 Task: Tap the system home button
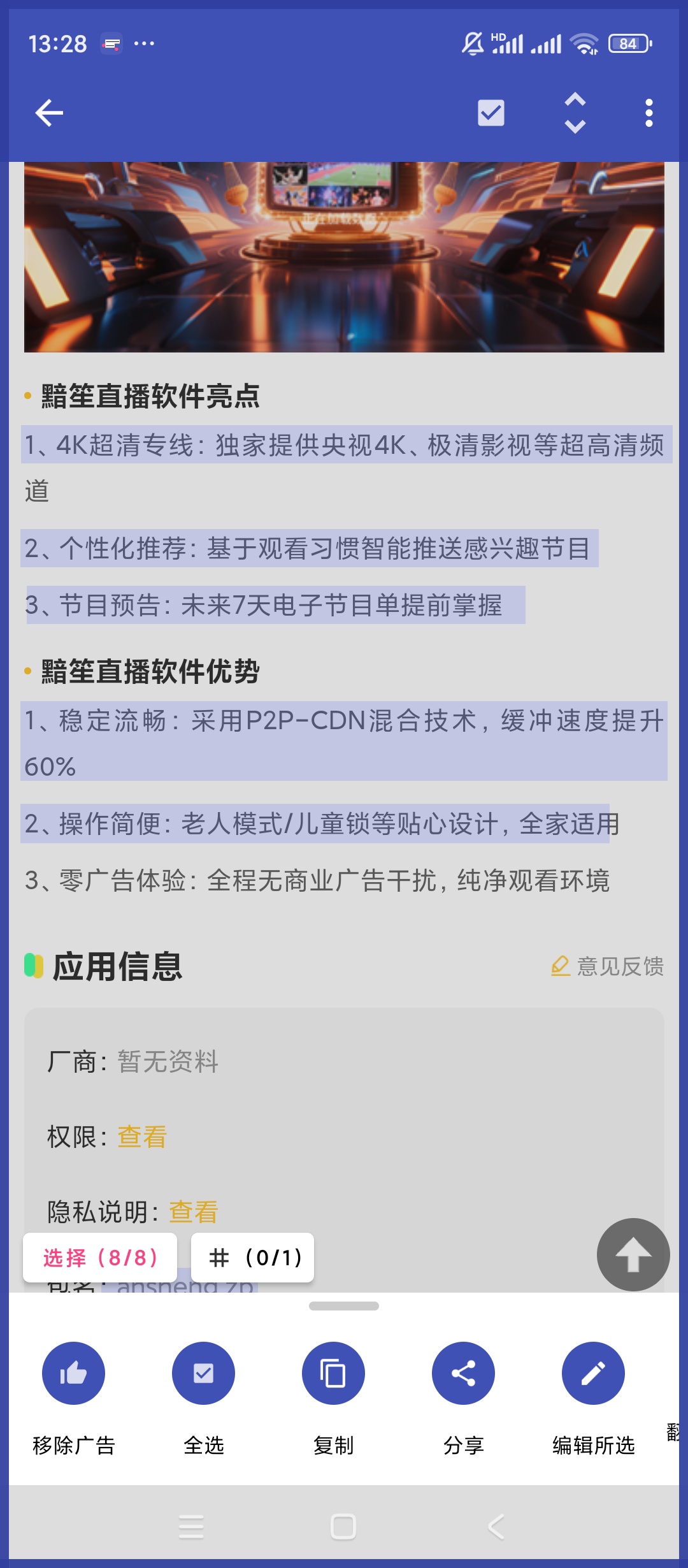343,1527
